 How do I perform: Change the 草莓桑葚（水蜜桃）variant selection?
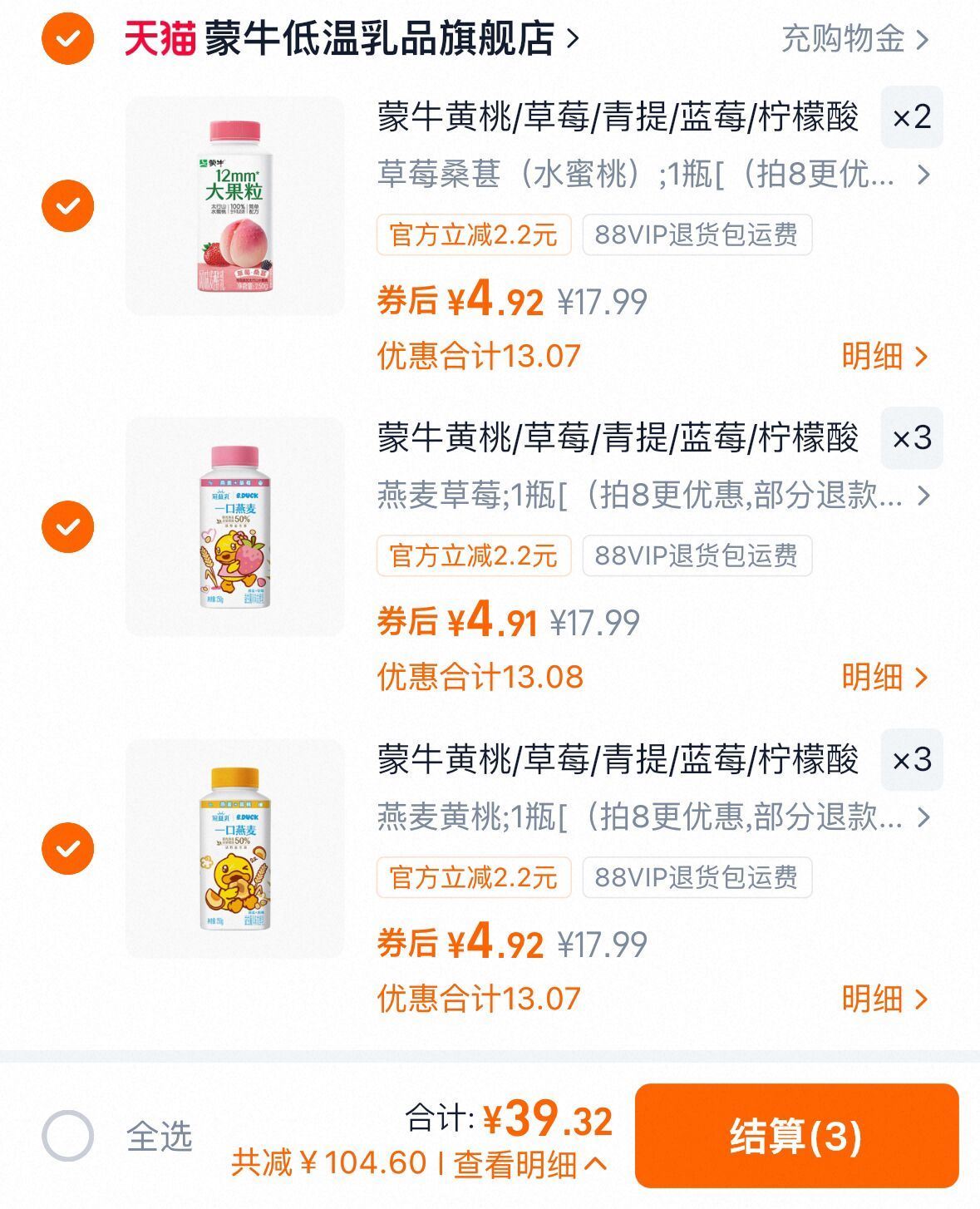point(653,175)
